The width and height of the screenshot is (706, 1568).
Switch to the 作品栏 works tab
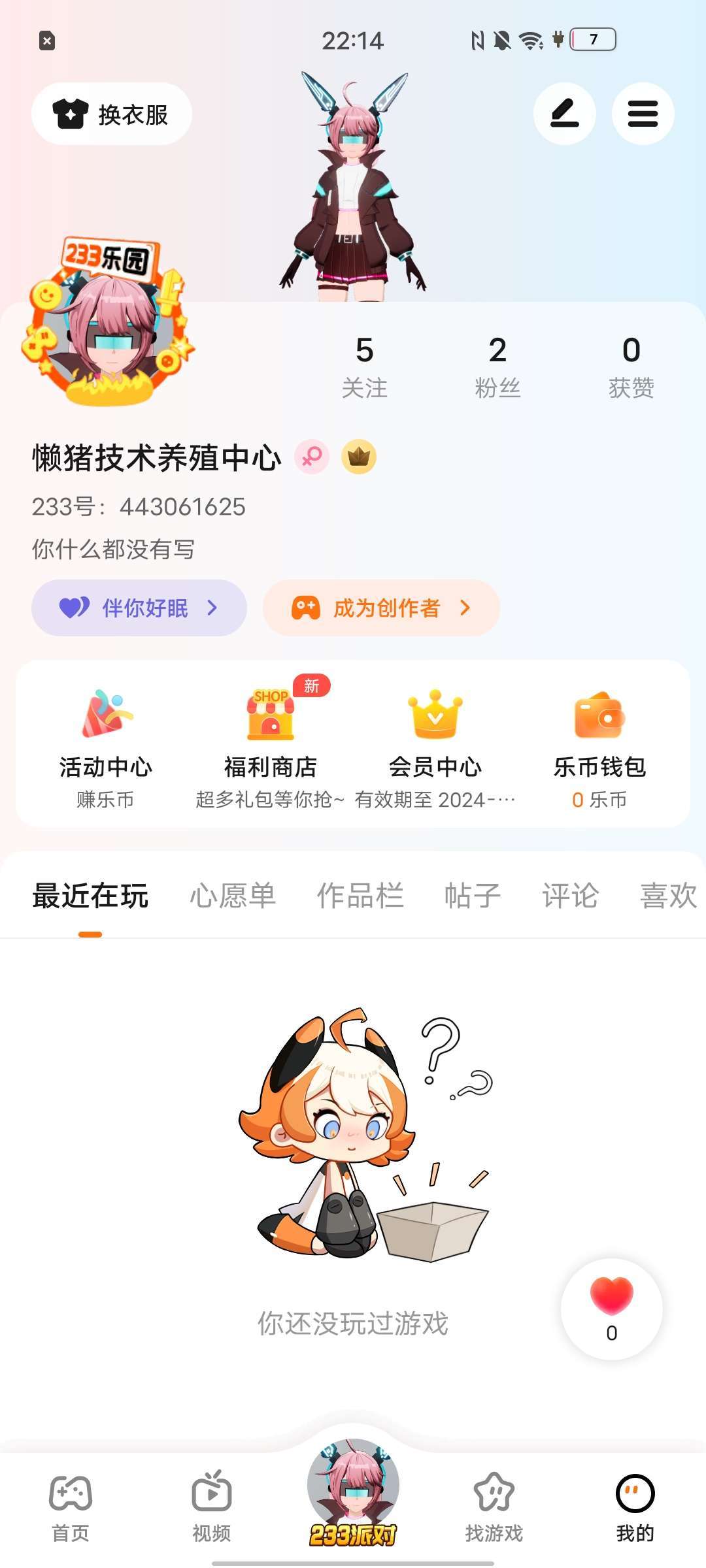pos(360,896)
